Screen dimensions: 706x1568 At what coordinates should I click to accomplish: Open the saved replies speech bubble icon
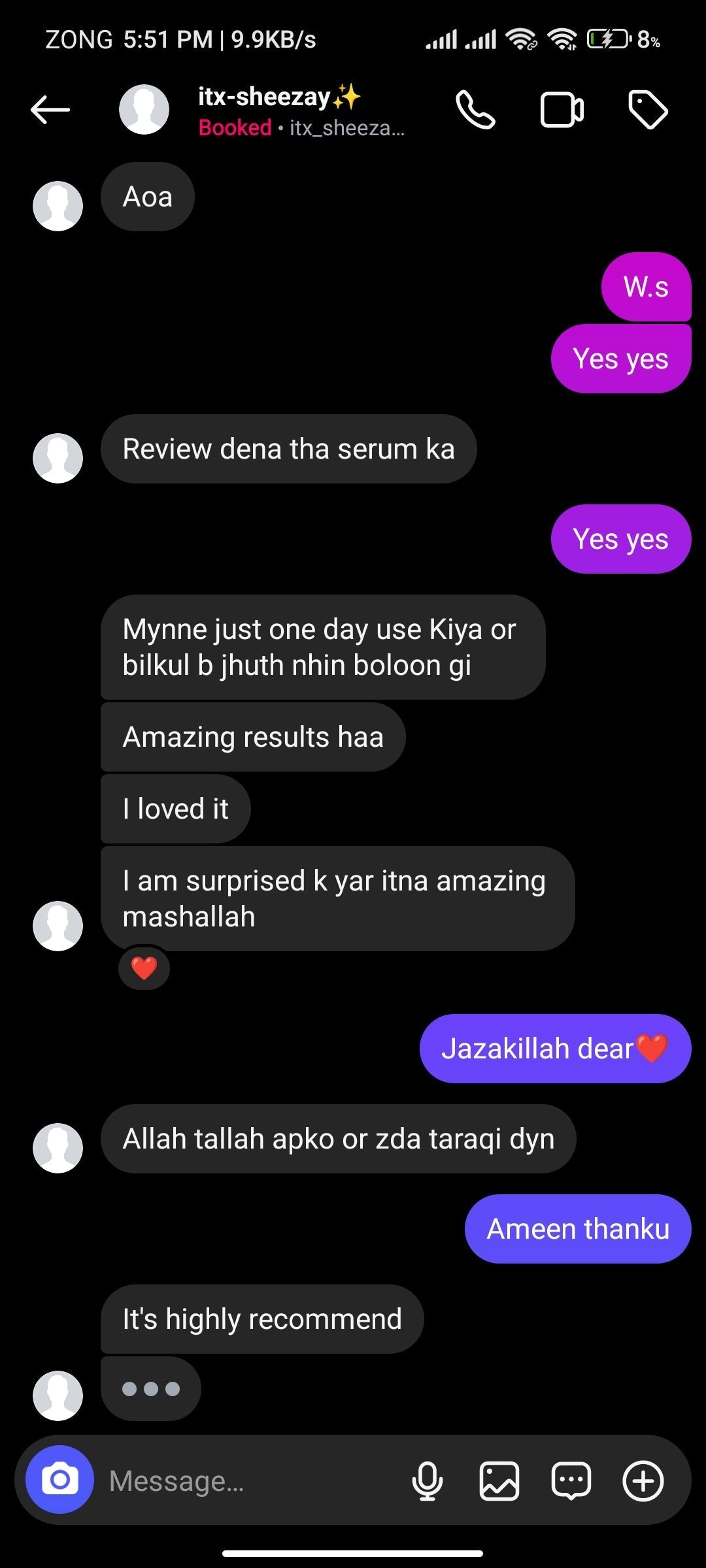click(571, 1480)
